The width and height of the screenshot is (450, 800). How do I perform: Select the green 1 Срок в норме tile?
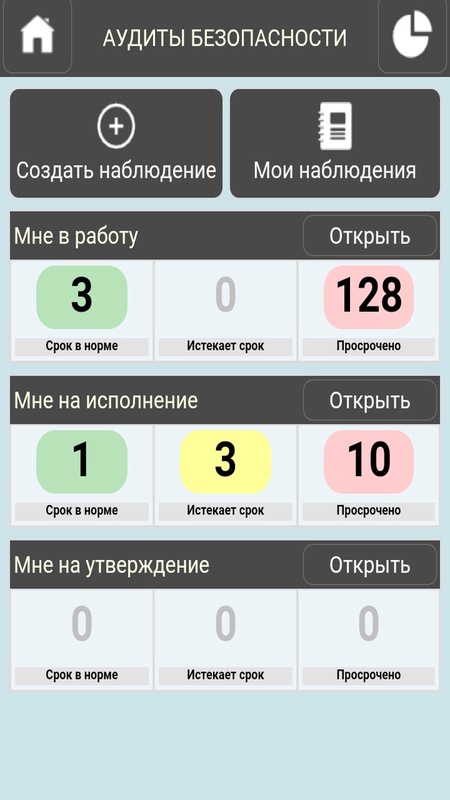(82, 475)
